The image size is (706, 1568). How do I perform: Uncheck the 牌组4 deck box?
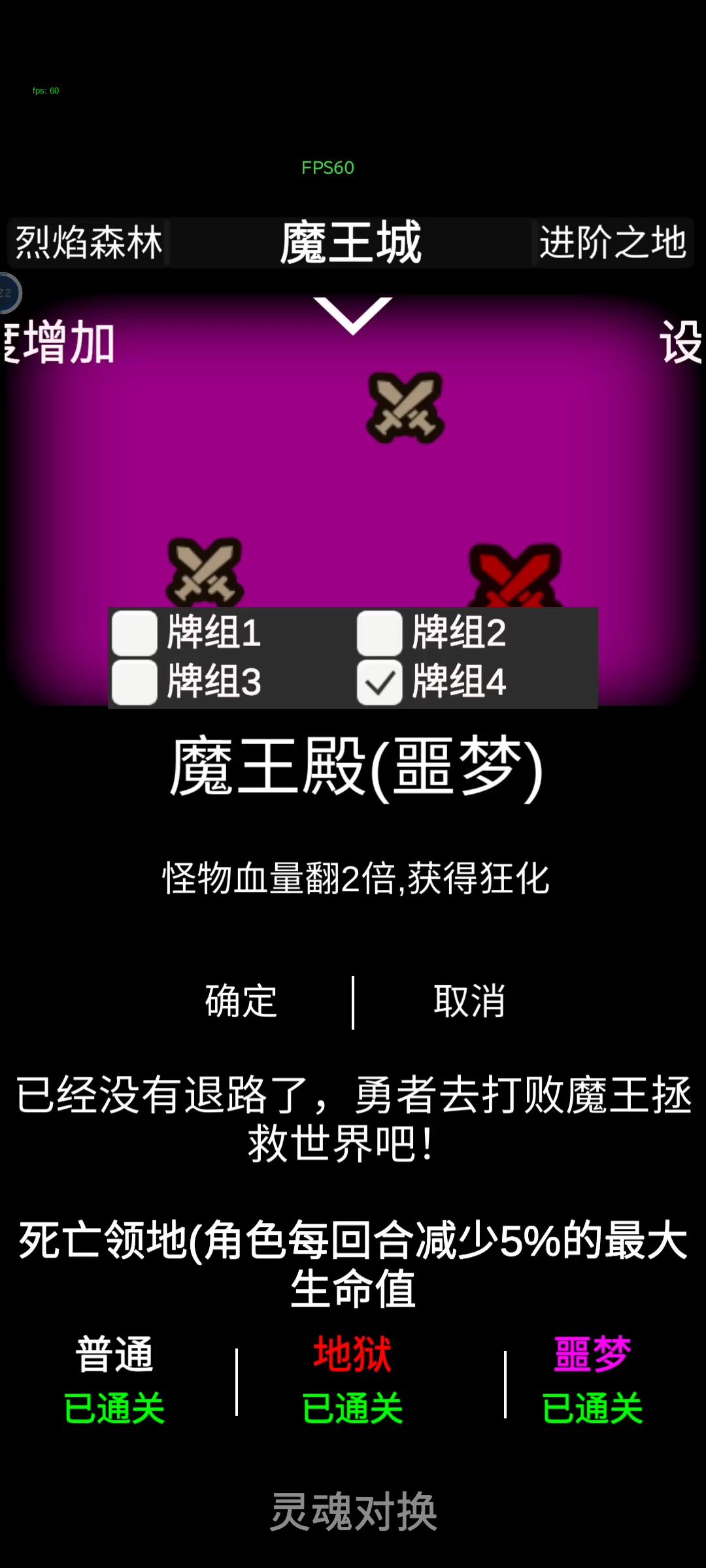coord(380,682)
